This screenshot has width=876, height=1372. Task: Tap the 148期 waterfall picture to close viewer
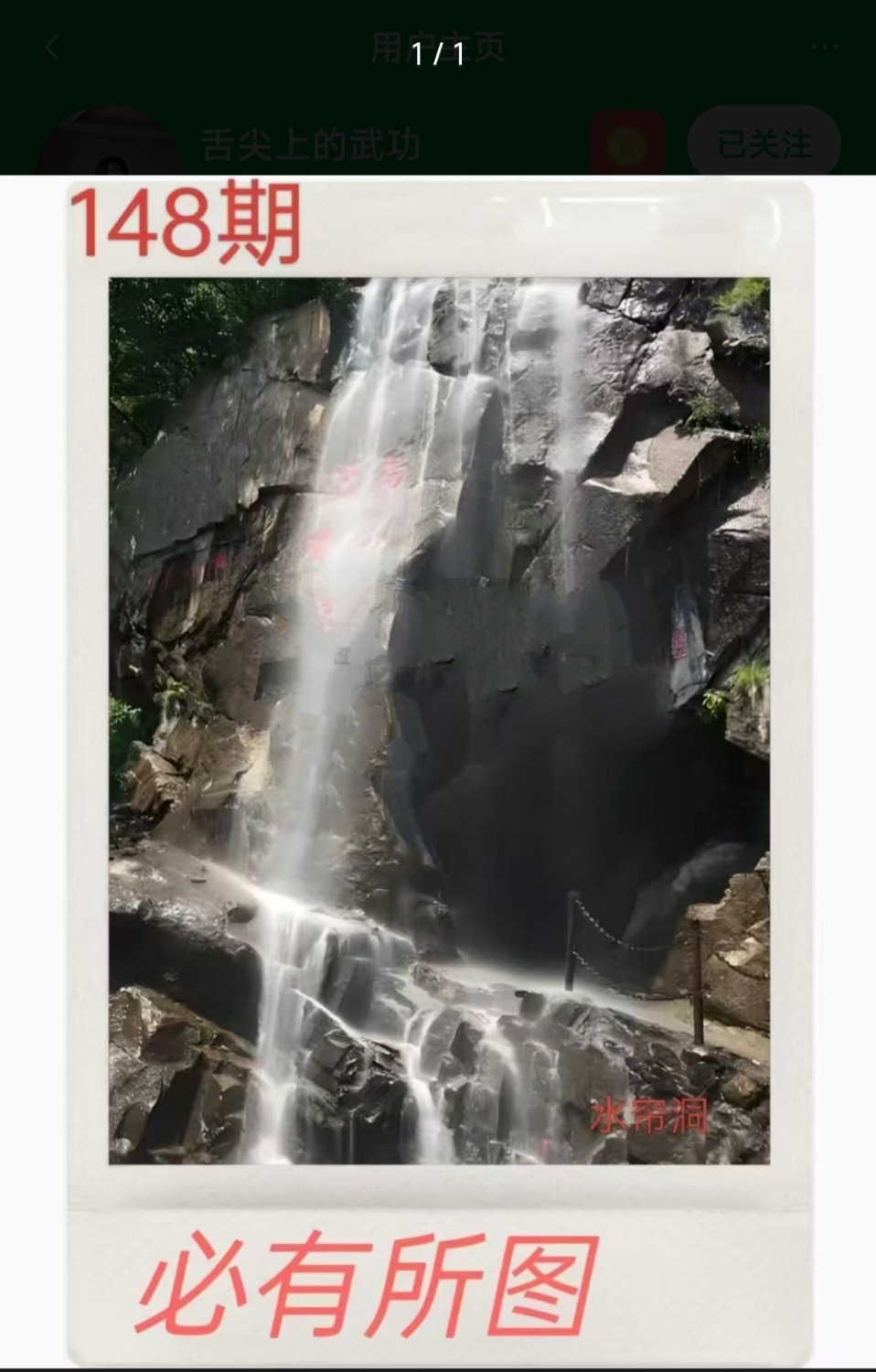click(439, 721)
